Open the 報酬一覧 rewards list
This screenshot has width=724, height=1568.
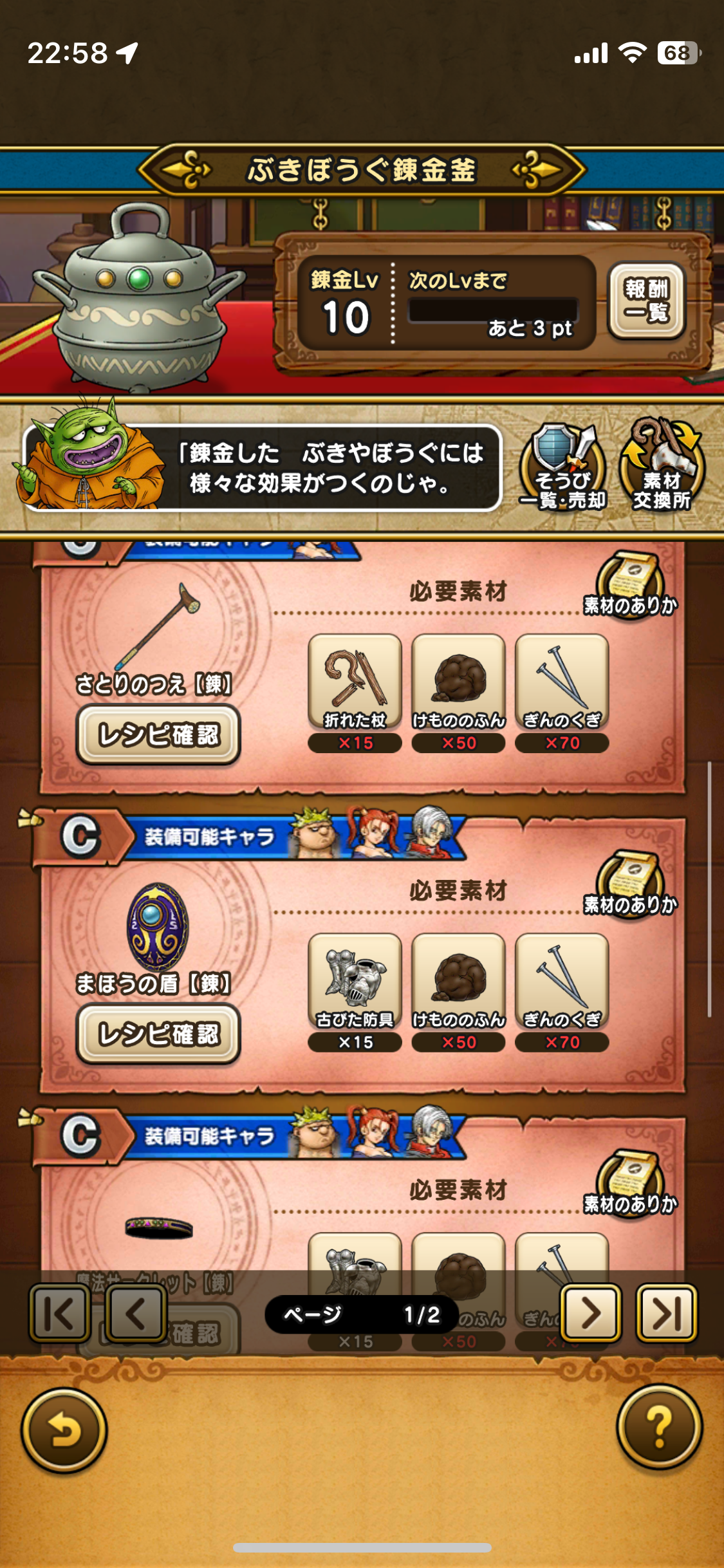coord(646,301)
